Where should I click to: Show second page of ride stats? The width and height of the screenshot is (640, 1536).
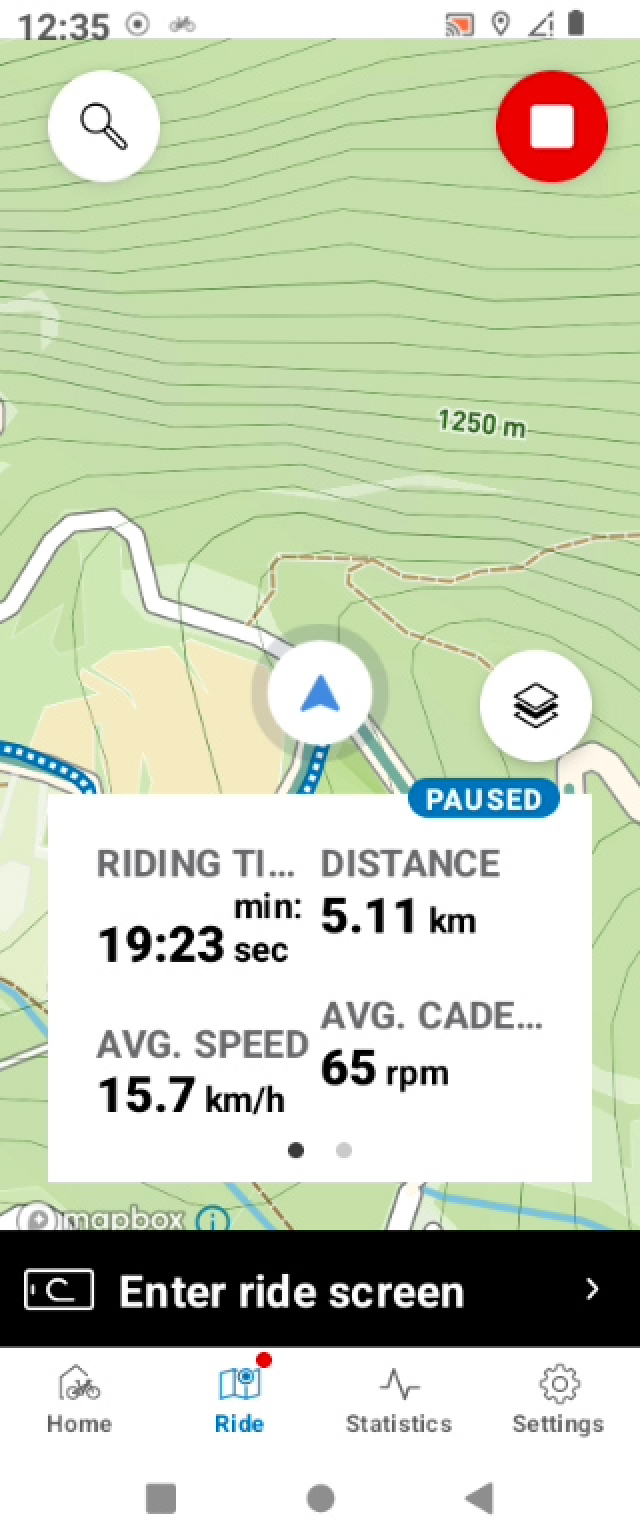(x=344, y=1150)
